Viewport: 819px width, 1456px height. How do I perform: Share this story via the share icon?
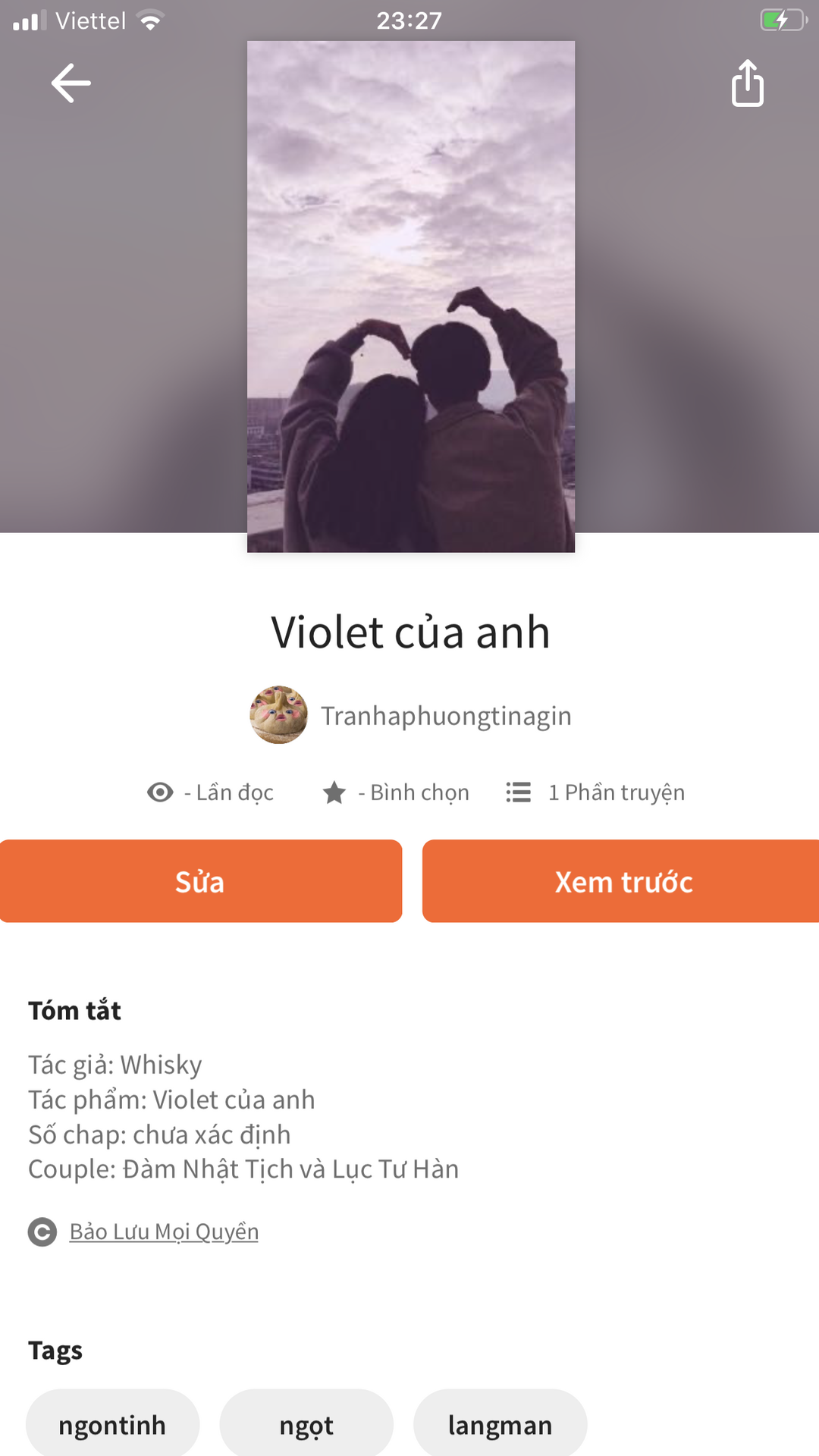[748, 83]
